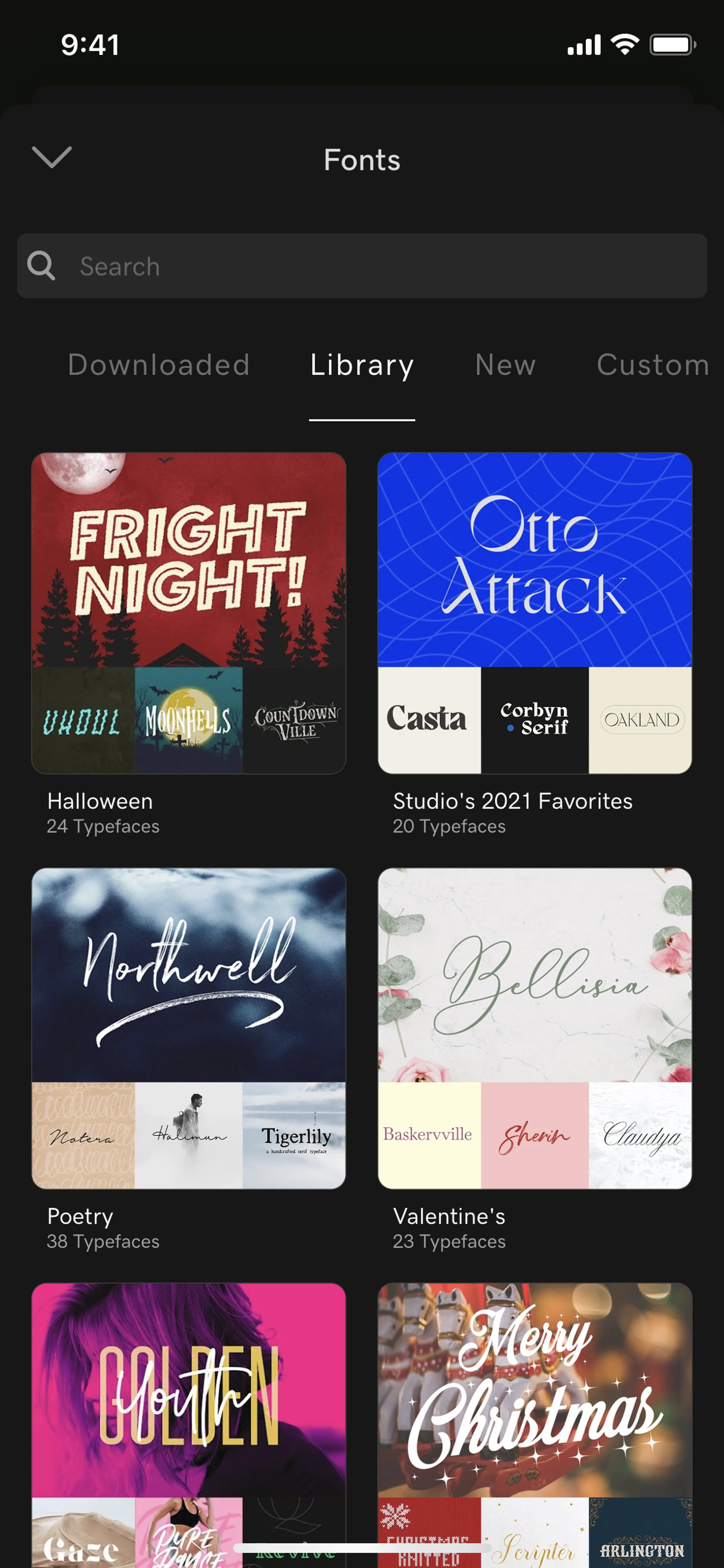Open the Halloween font collection
724x1568 pixels.
click(189, 612)
